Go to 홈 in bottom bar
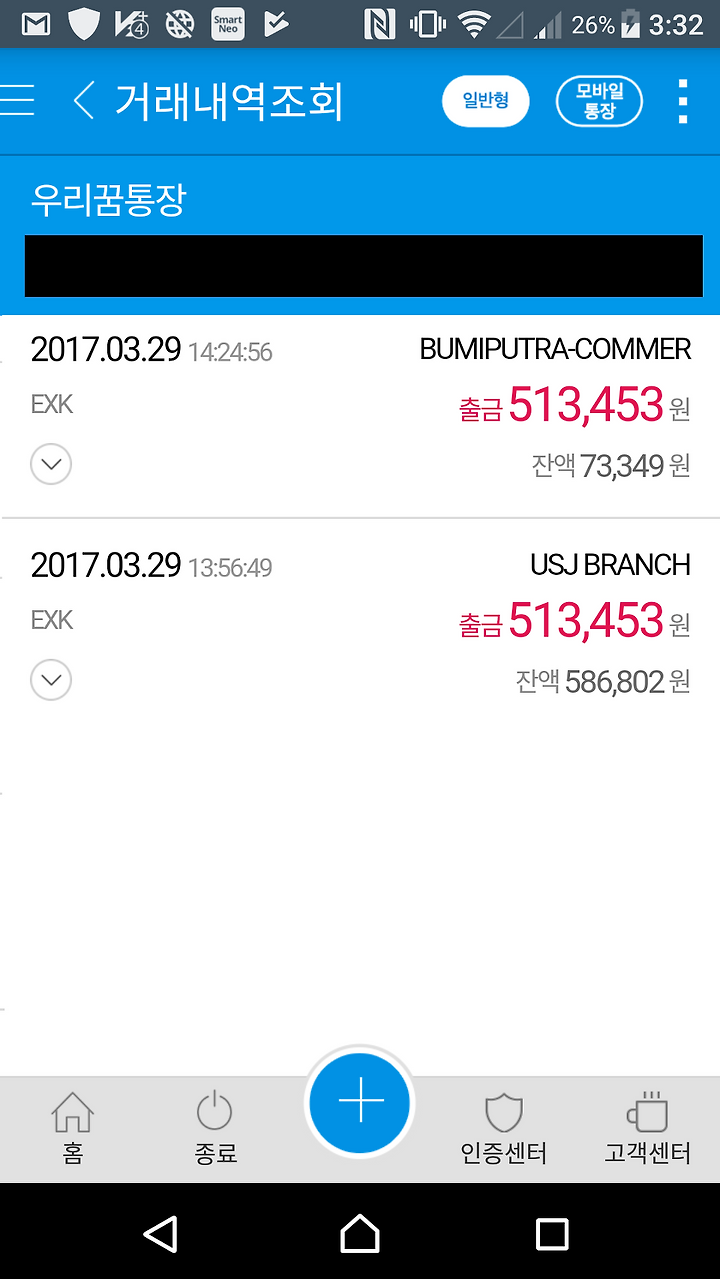720x1279 pixels. (73, 1128)
